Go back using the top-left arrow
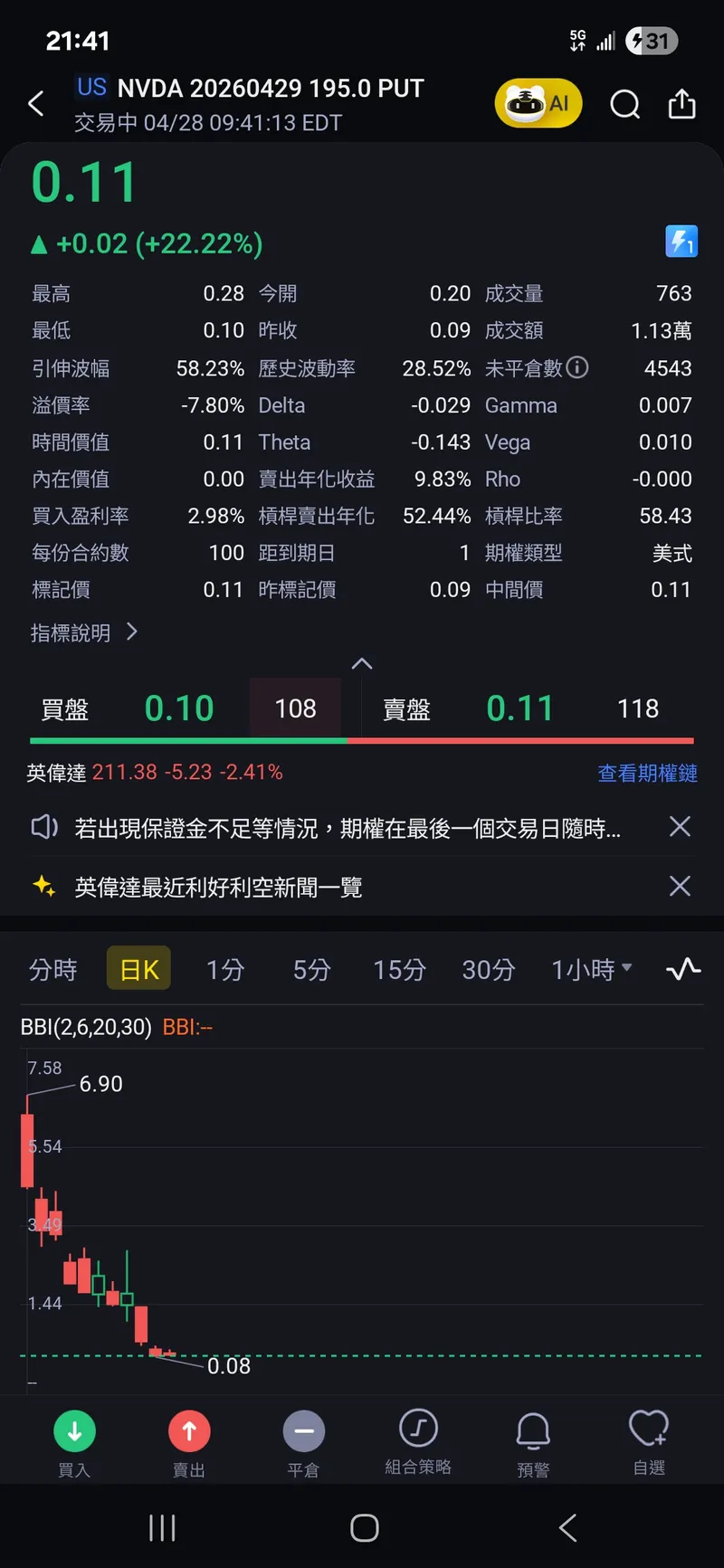 pyautogui.click(x=36, y=103)
